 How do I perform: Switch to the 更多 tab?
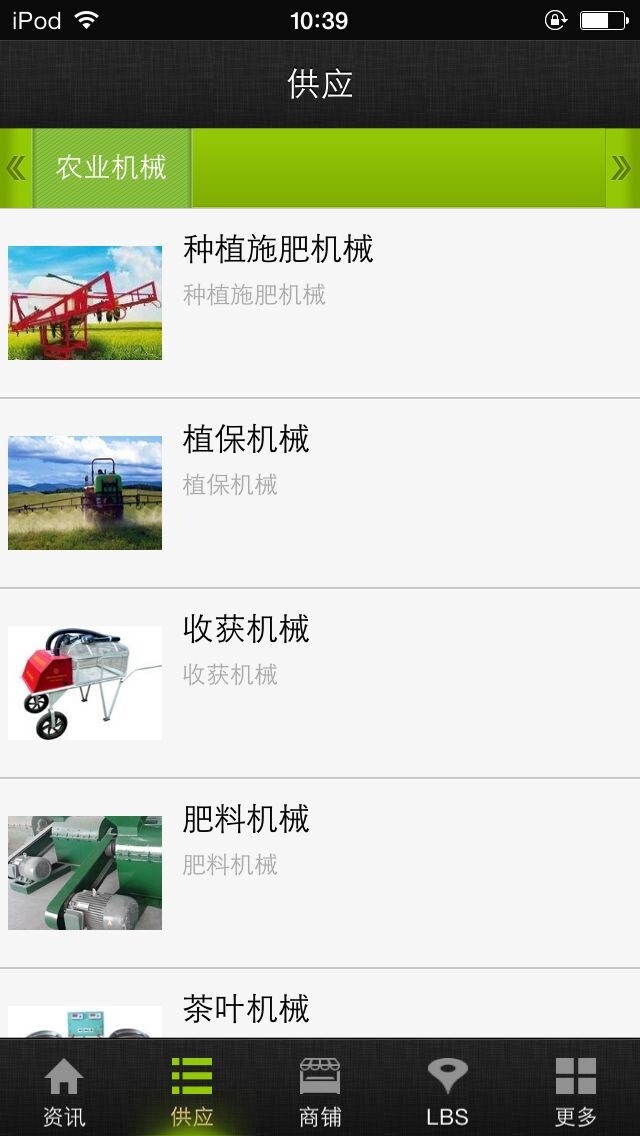pyautogui.click(x=575, y=1090)
